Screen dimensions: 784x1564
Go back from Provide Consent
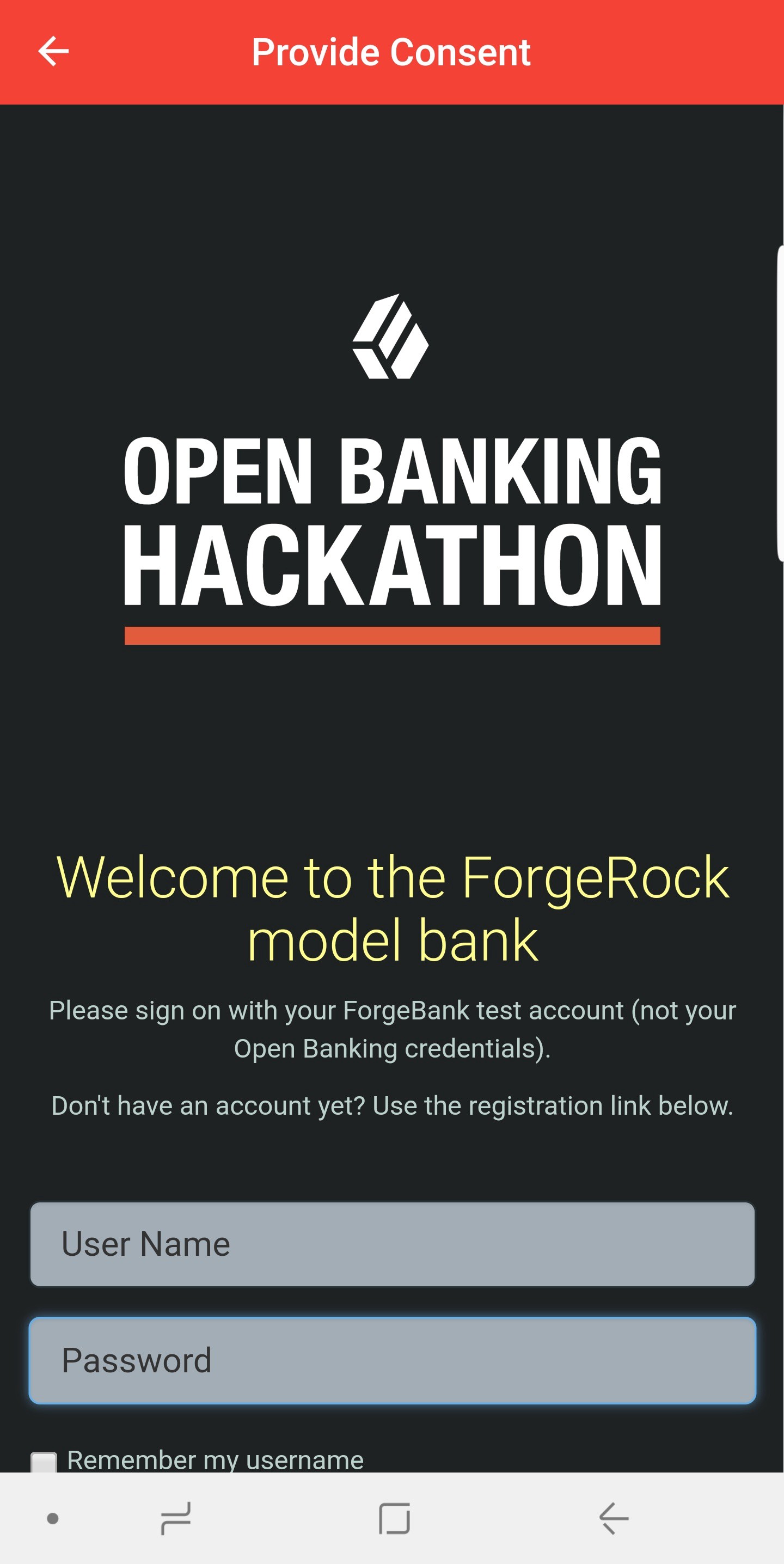[53, 52]
